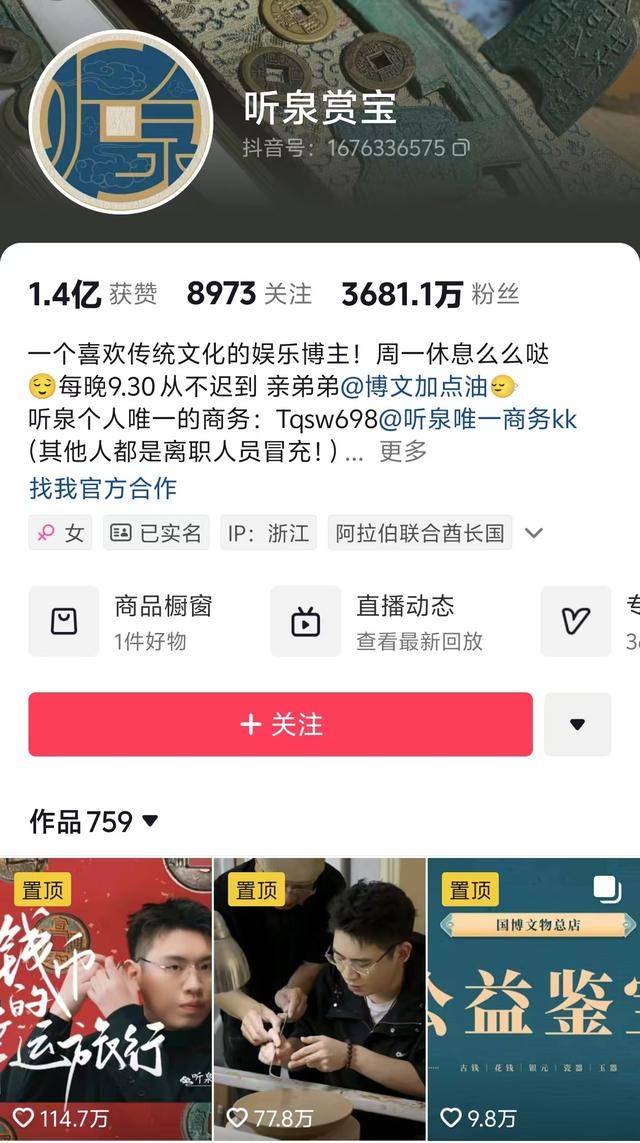View the 3681.1万 粉丝 followers list
Viewport: 640px width, 1143px height.
pyautogui.click(x=430, y=294)
